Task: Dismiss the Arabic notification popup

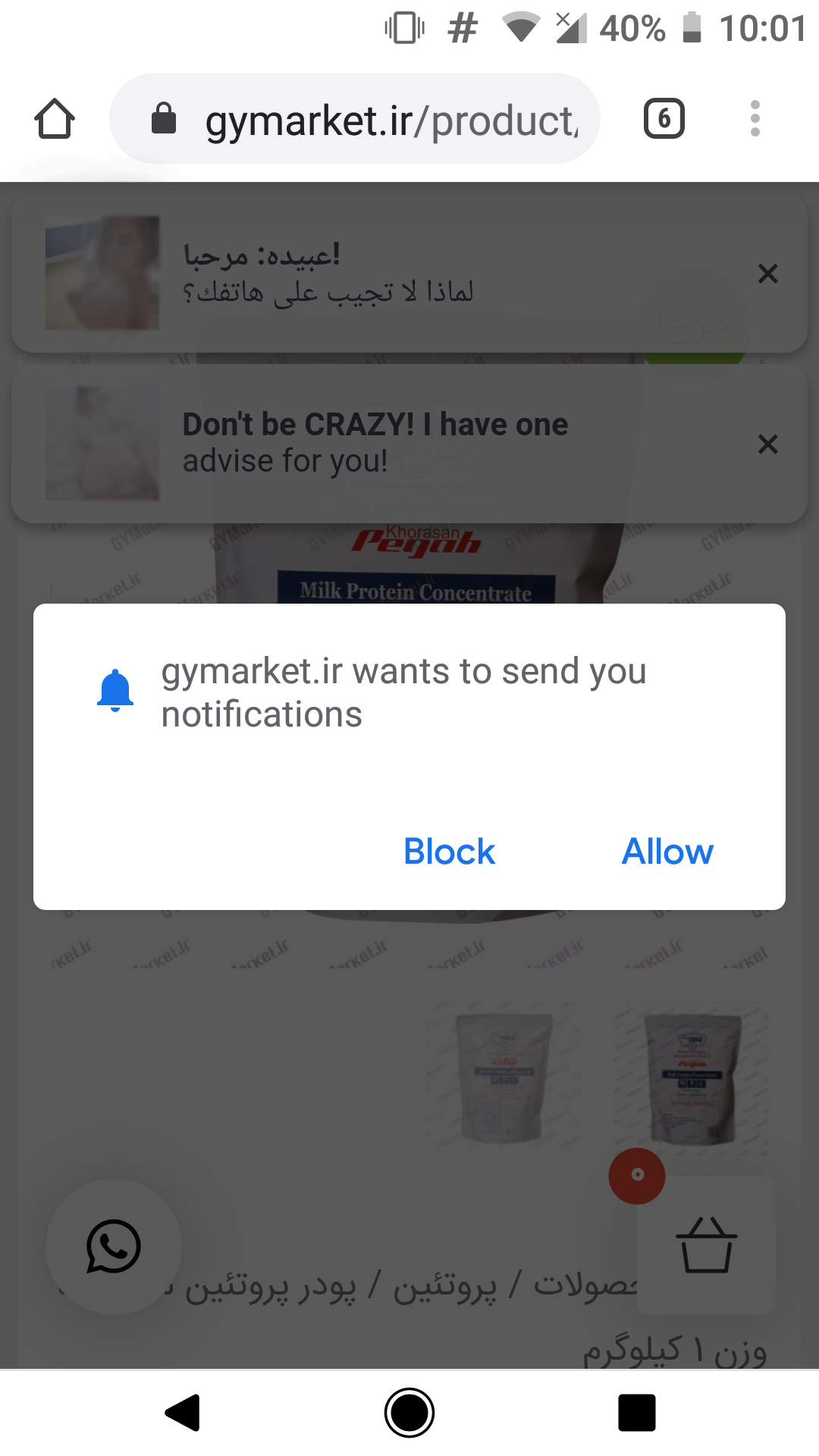Action: click(768, 274)
